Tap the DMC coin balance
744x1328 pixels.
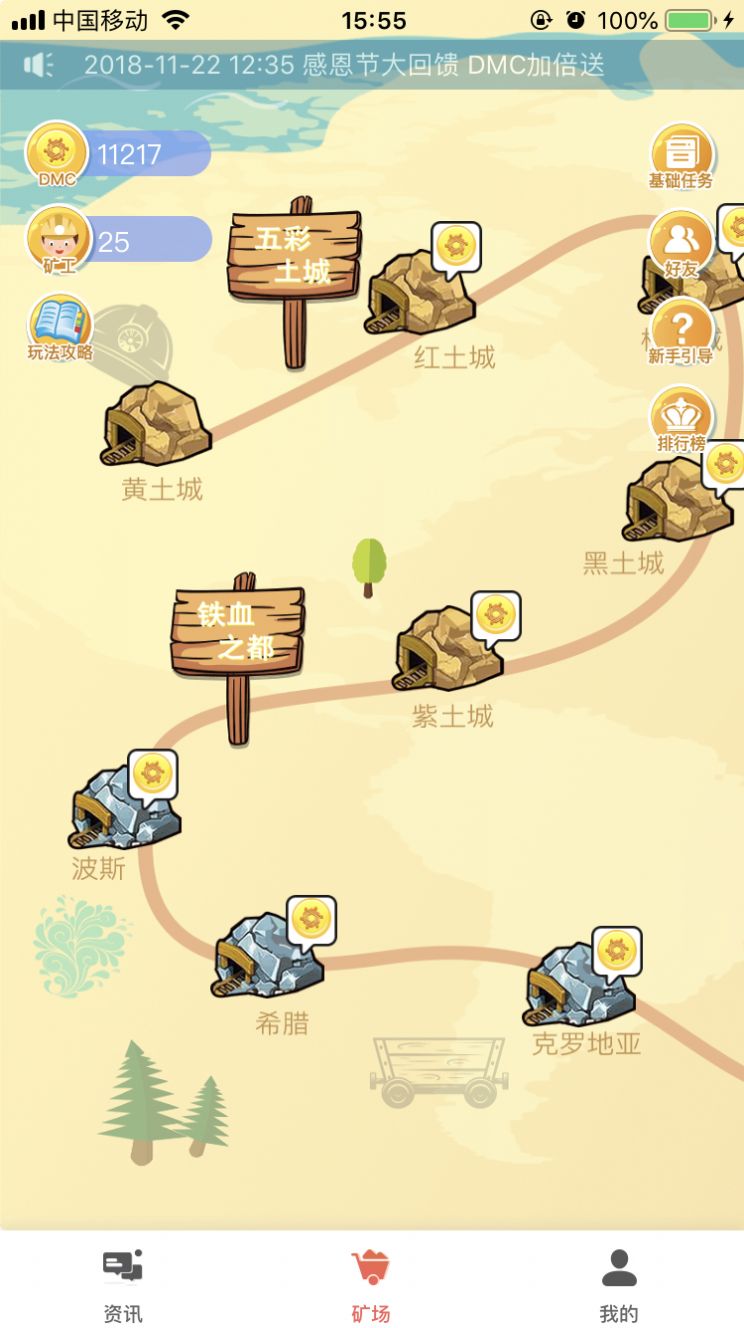[118, 154]
